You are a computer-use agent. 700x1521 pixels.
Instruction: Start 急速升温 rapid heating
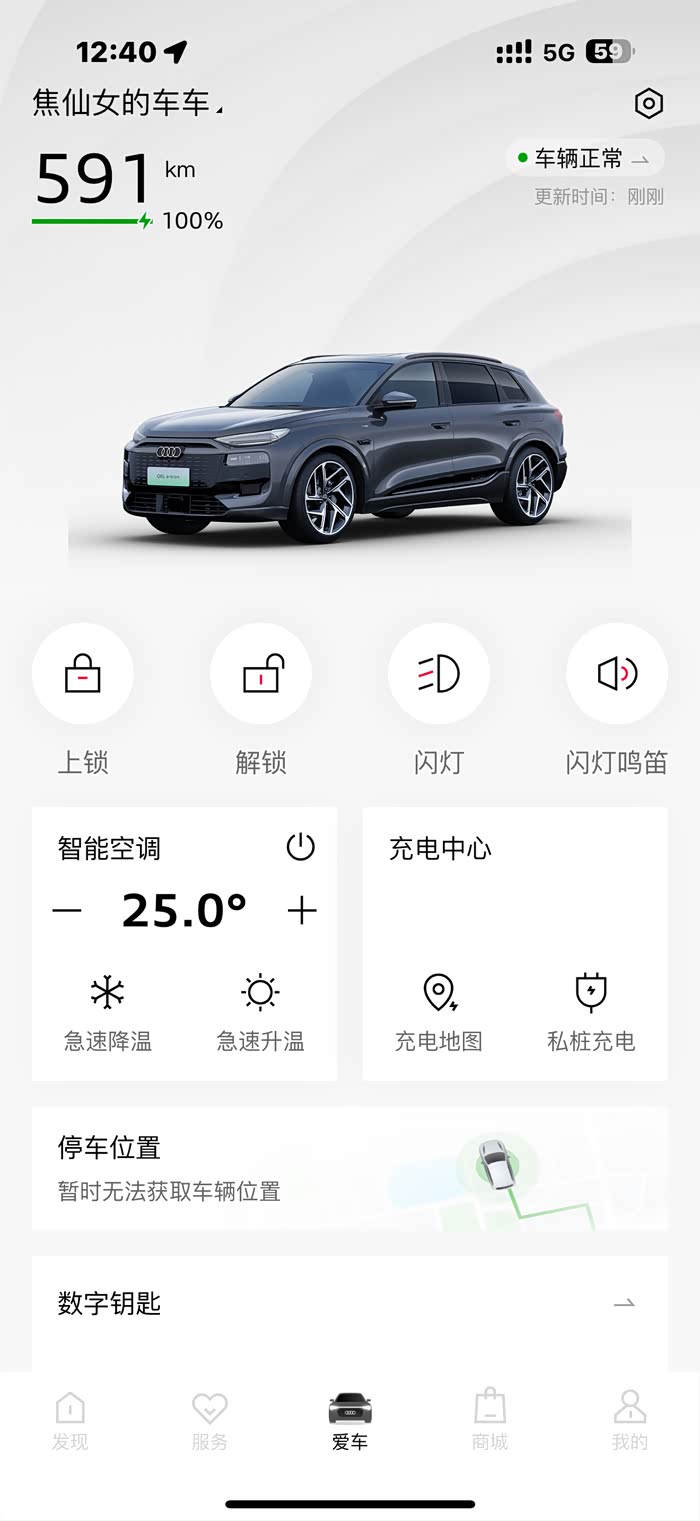pyautogui.click(x=260, y=1010)
